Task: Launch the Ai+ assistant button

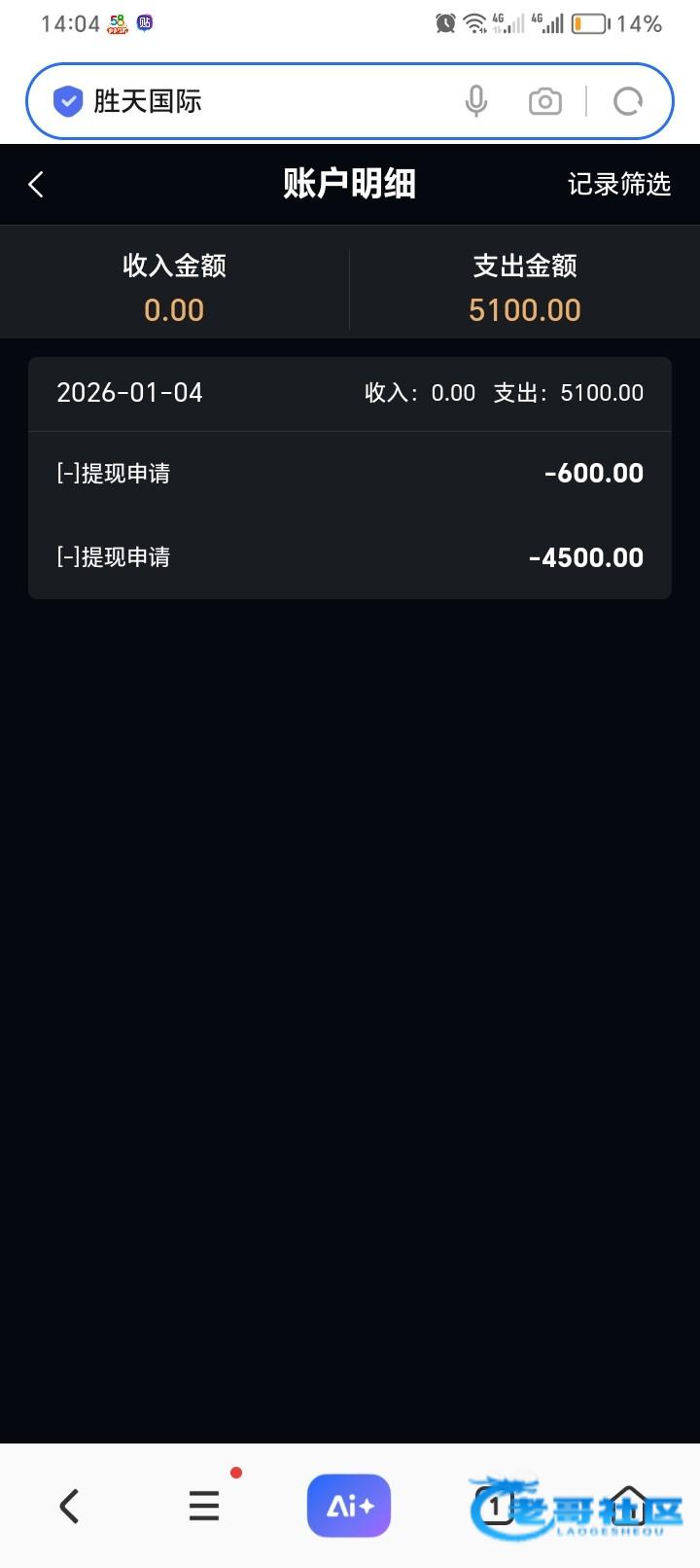Action: [x=349, y=1506]
